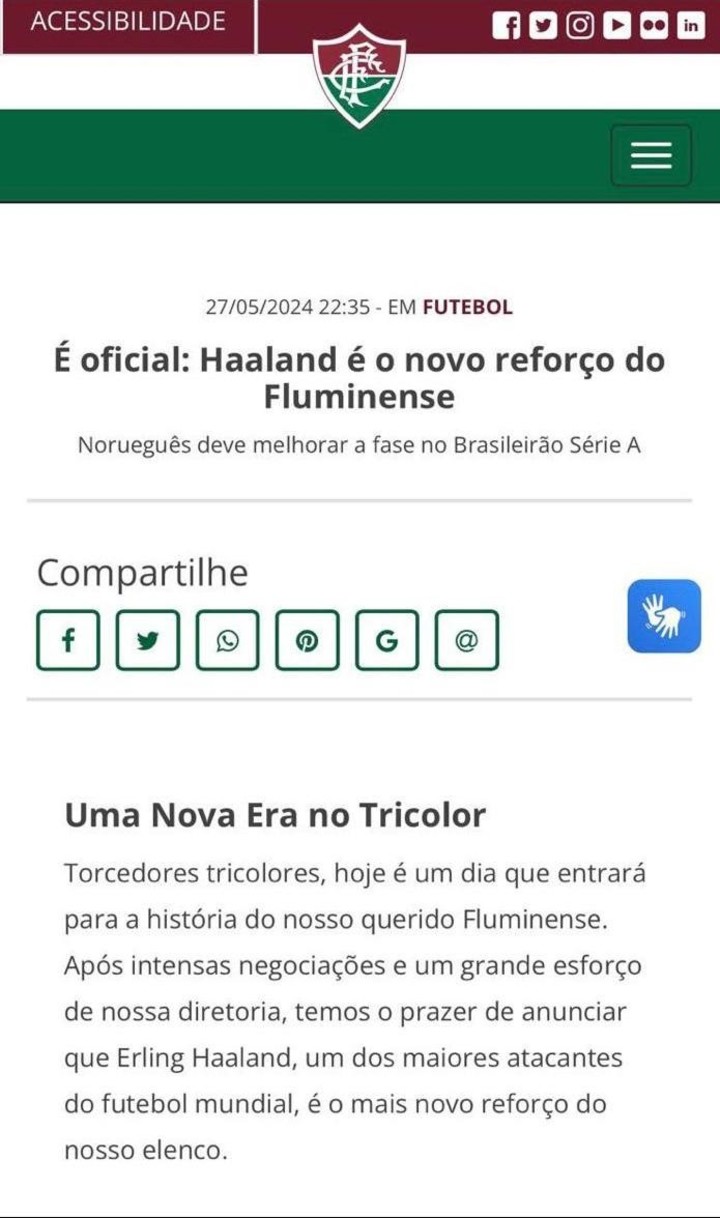Screen dimensions: 720x1218
Task: Open the club's LinkedIn page in header
Action: [x=691, y=26]
